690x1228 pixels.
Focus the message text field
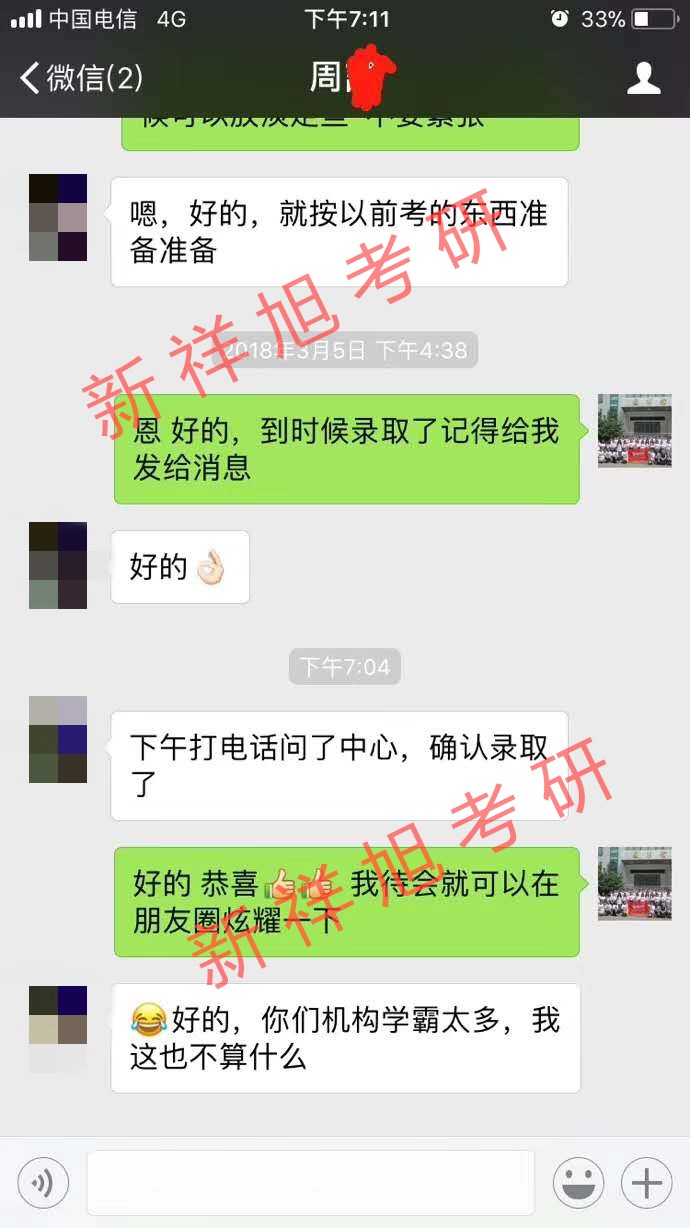click(310, 1183)
